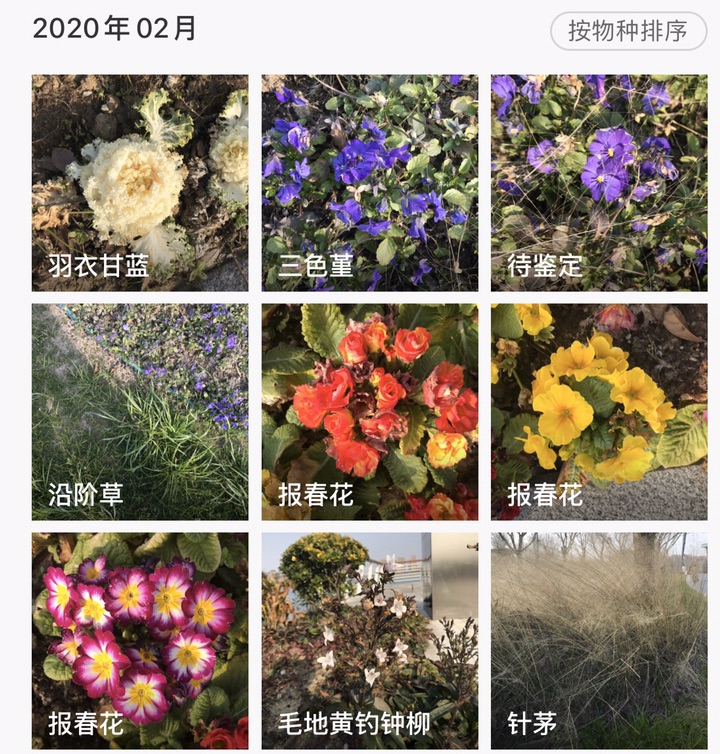Screen dimensions: 720x754
Task: View the 三色堇 photo
Action: pos(369,183)
